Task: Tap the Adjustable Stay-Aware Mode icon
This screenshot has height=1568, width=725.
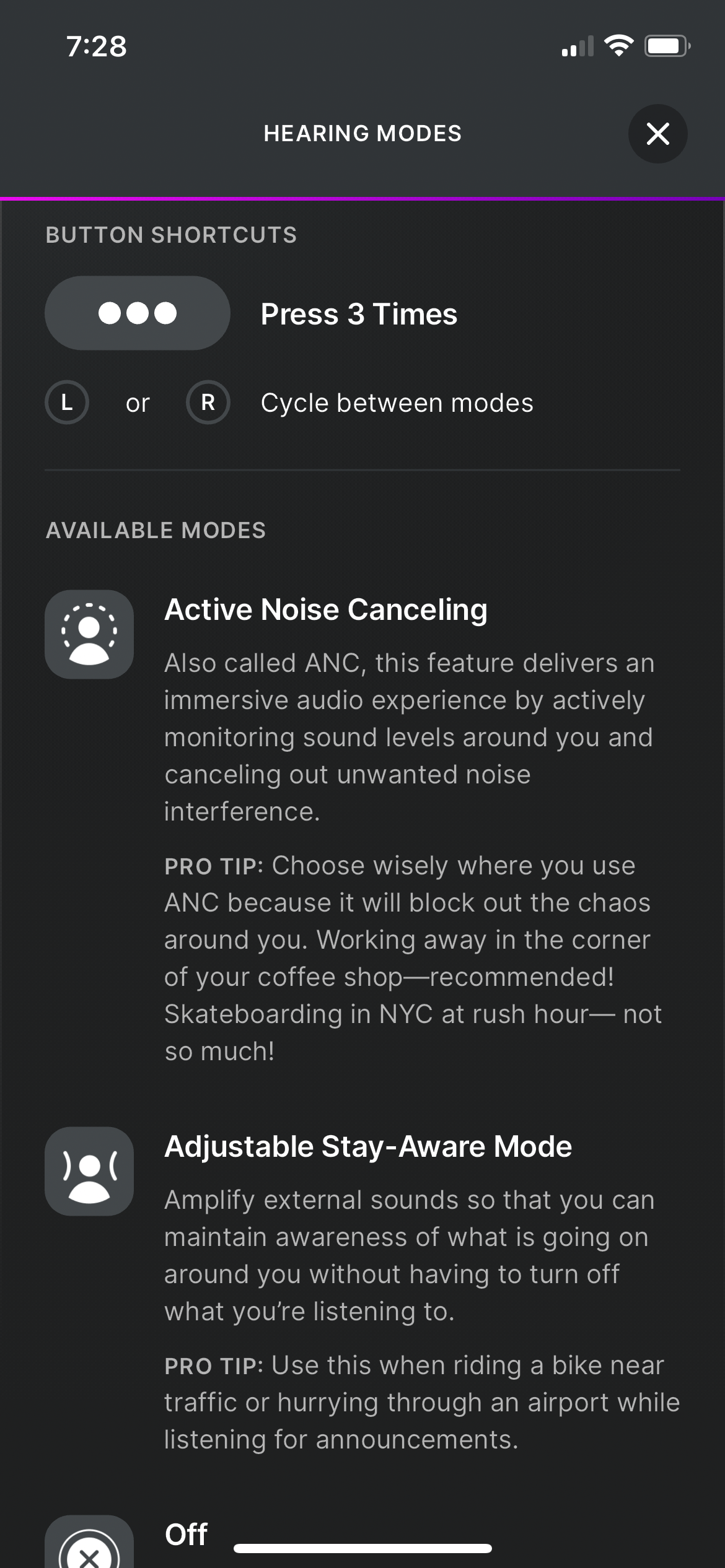Action: coord(89,1171)
